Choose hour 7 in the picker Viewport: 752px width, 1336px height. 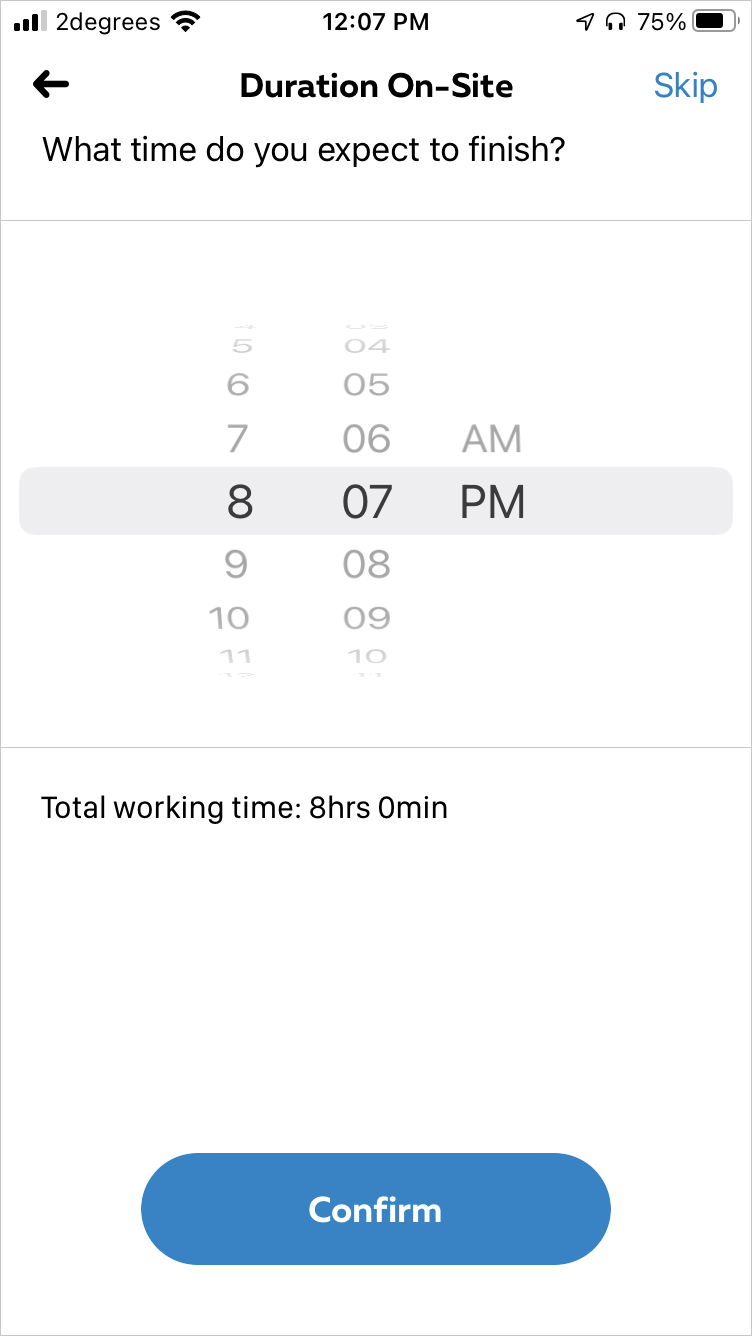[x=238, y=439]
